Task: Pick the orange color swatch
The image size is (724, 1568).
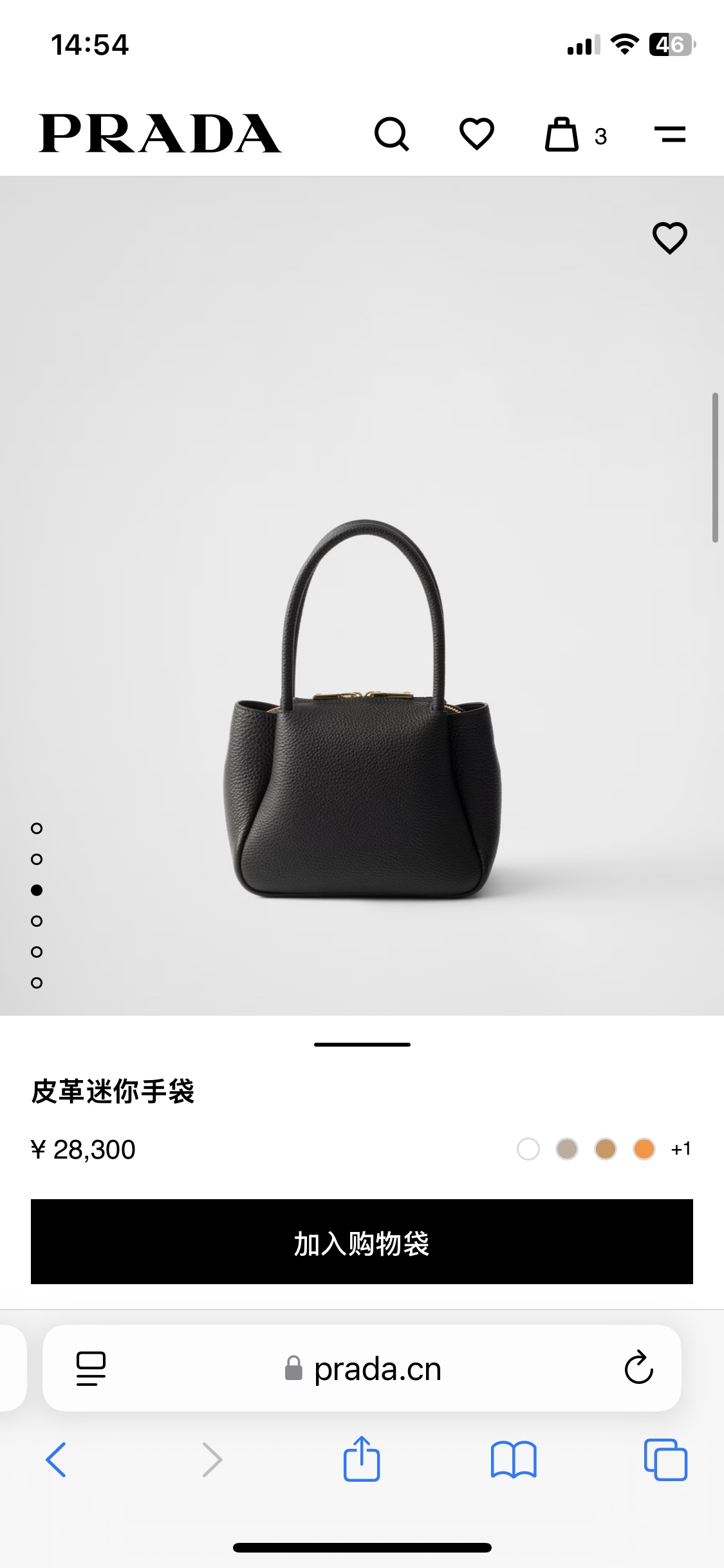Action: [644, 1149]
